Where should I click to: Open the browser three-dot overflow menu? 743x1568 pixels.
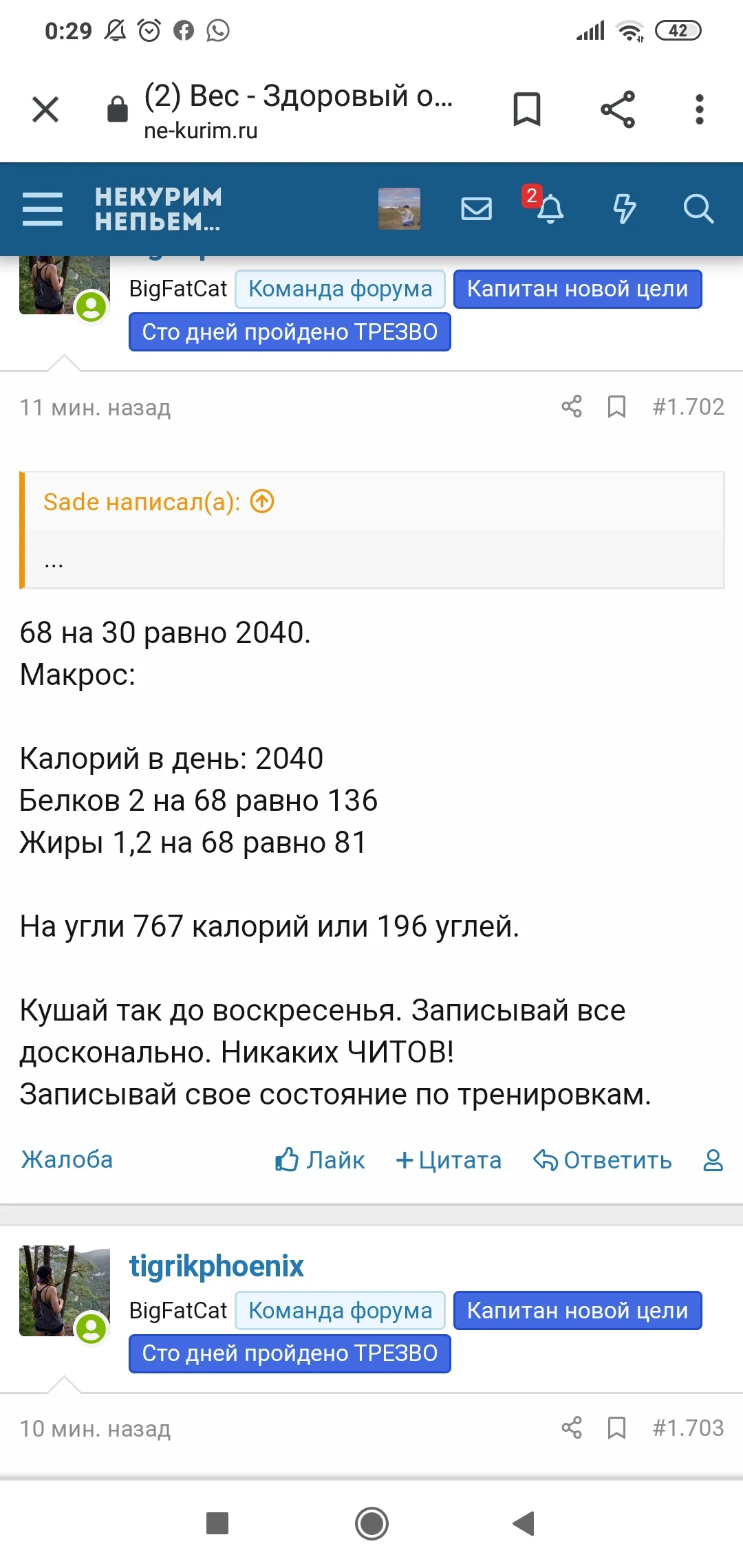coord(699,109)
